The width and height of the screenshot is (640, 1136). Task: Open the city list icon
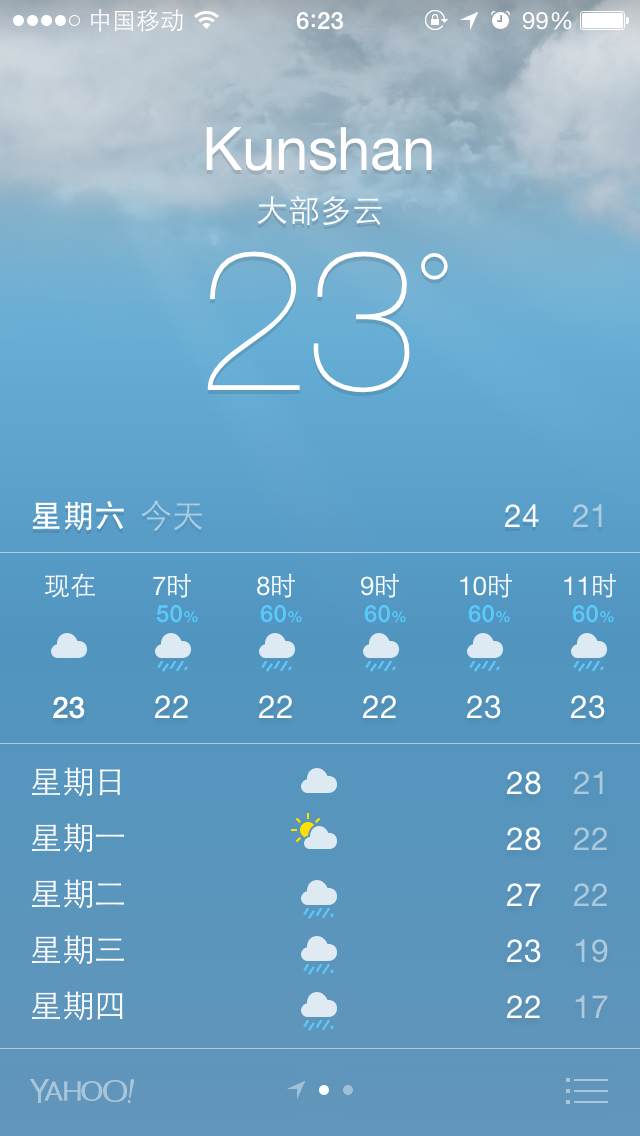[x=586, y=1090]
